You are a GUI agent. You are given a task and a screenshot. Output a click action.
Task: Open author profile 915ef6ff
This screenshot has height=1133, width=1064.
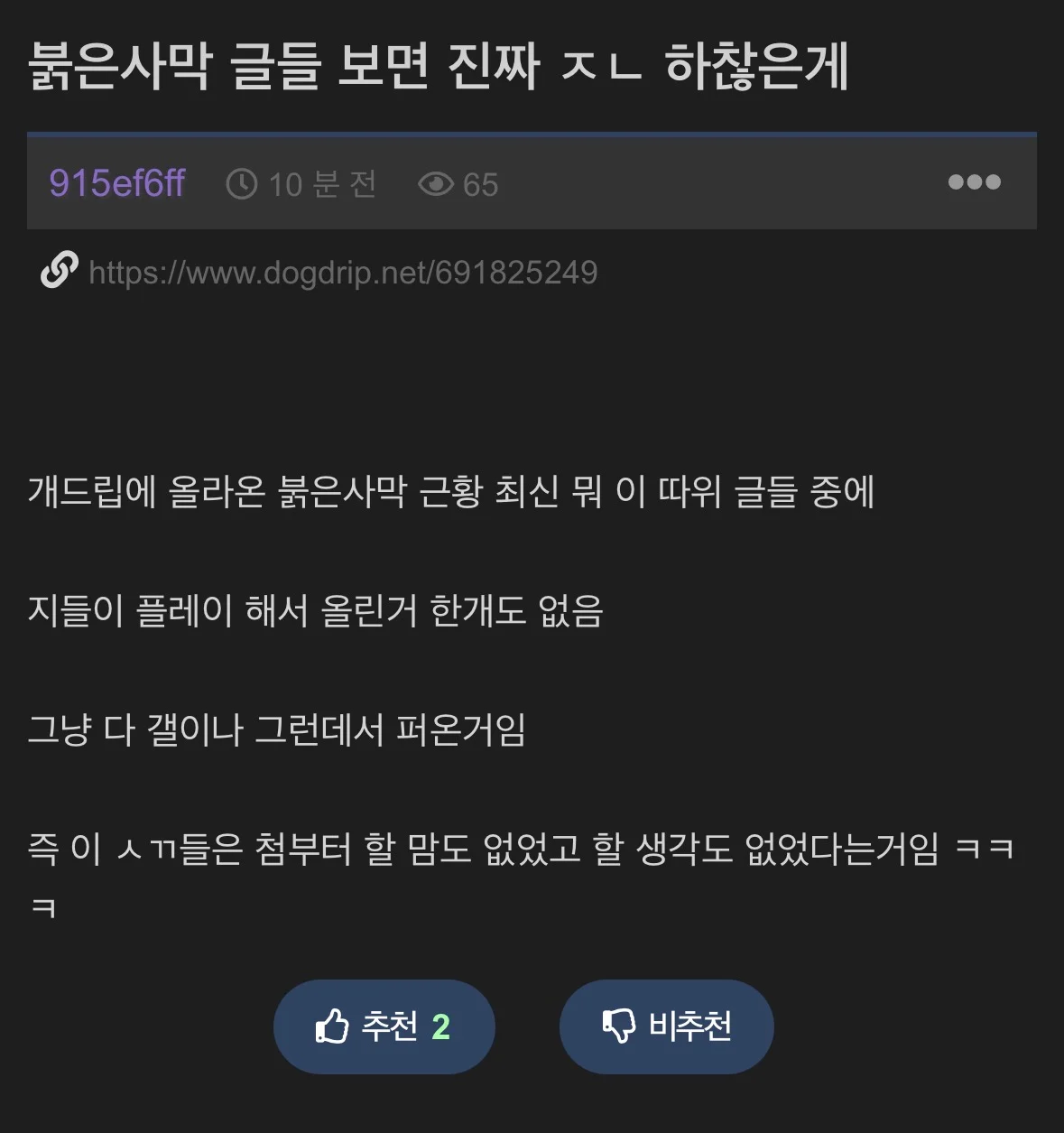(x=117, y=183)
